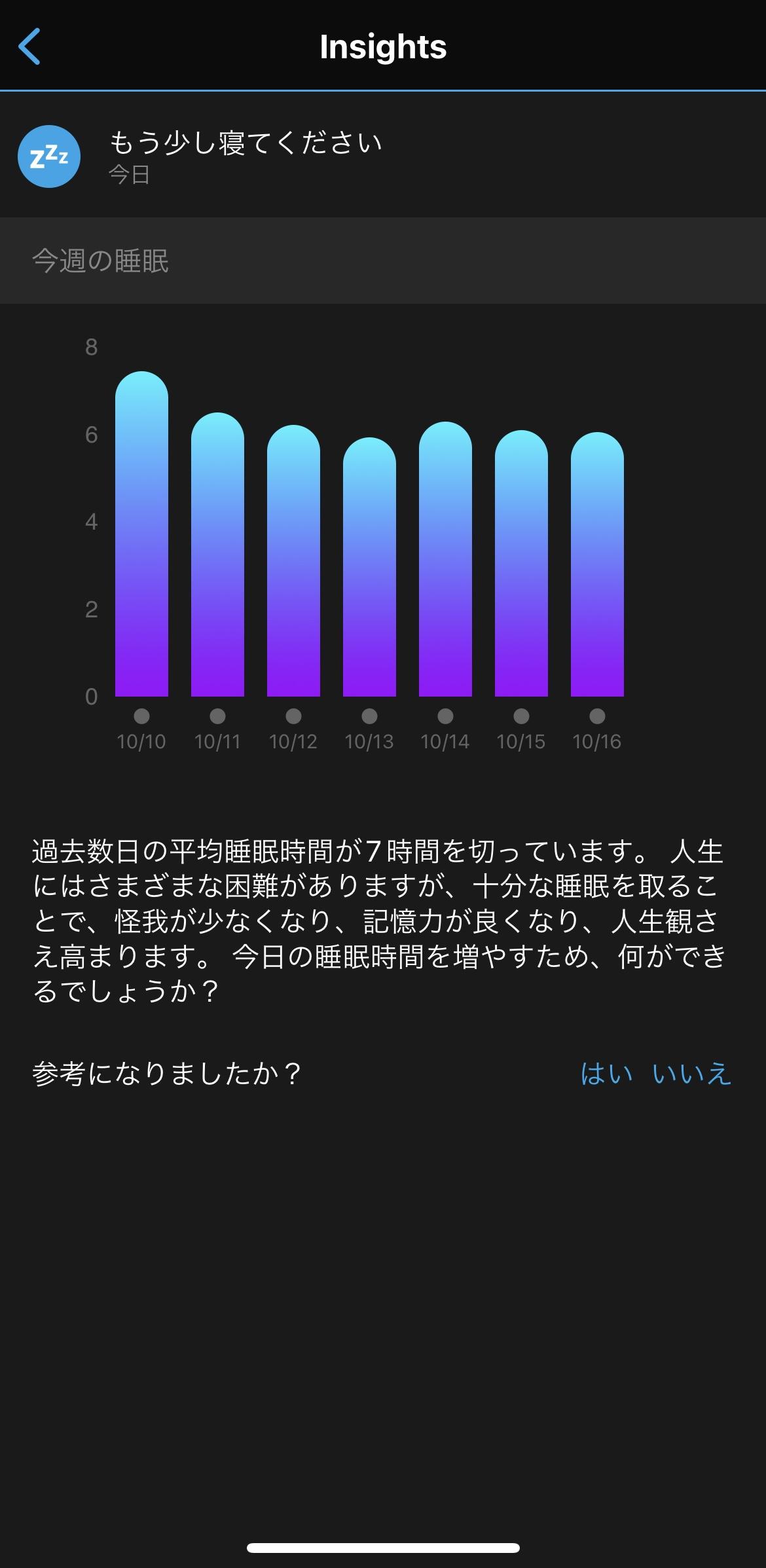Answer いいえ to 参考になりましたか

point(691,1074)
